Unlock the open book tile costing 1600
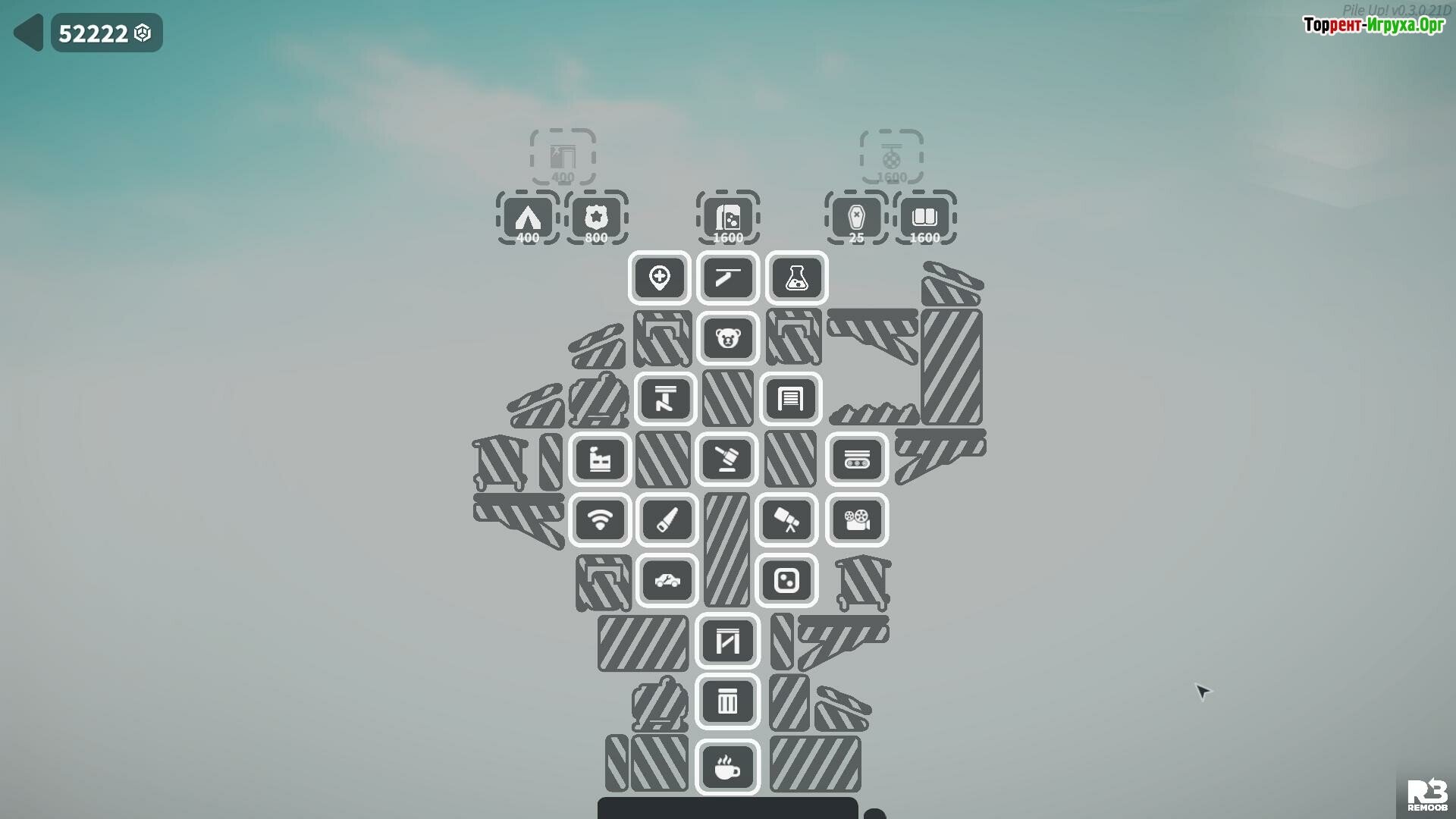 924,218
